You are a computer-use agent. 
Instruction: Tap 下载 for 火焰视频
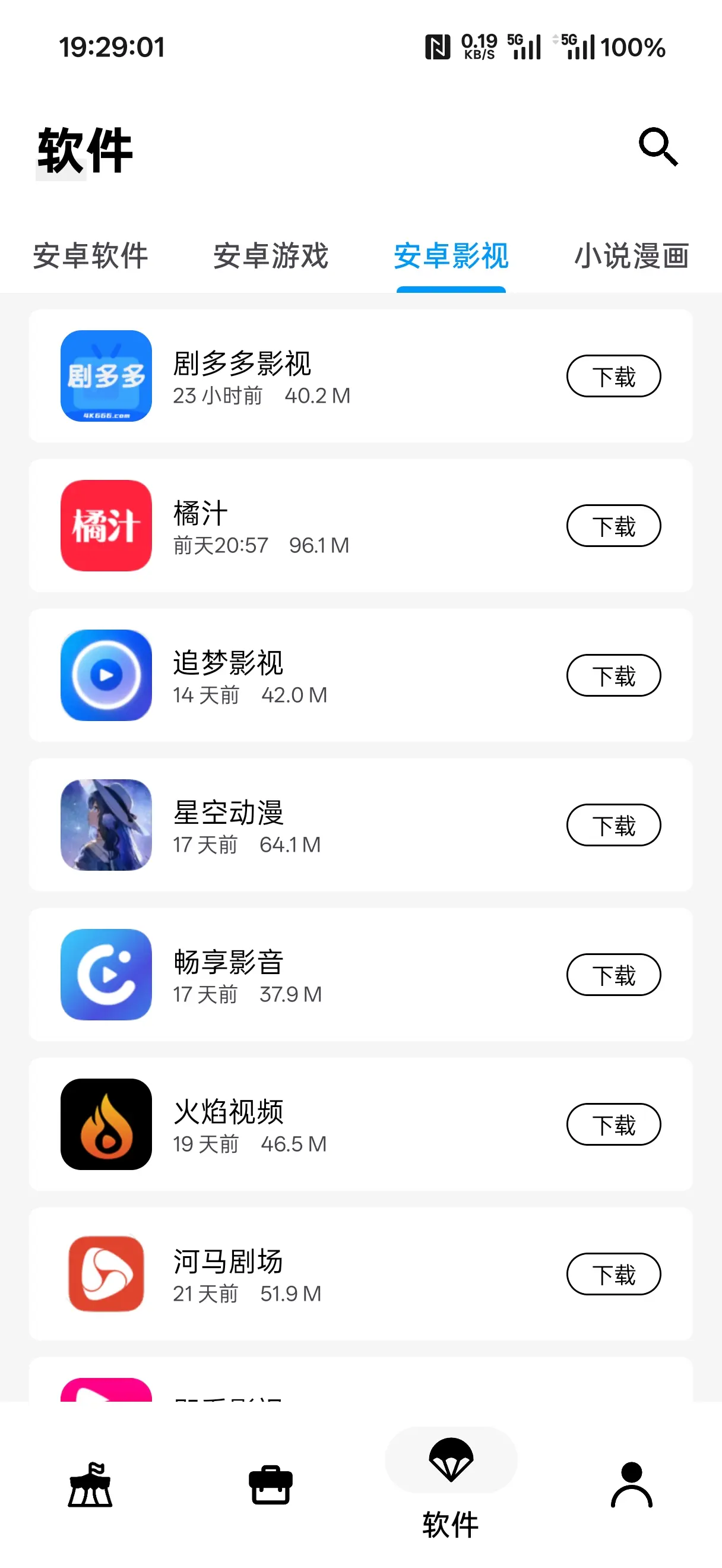[613, 1125]
